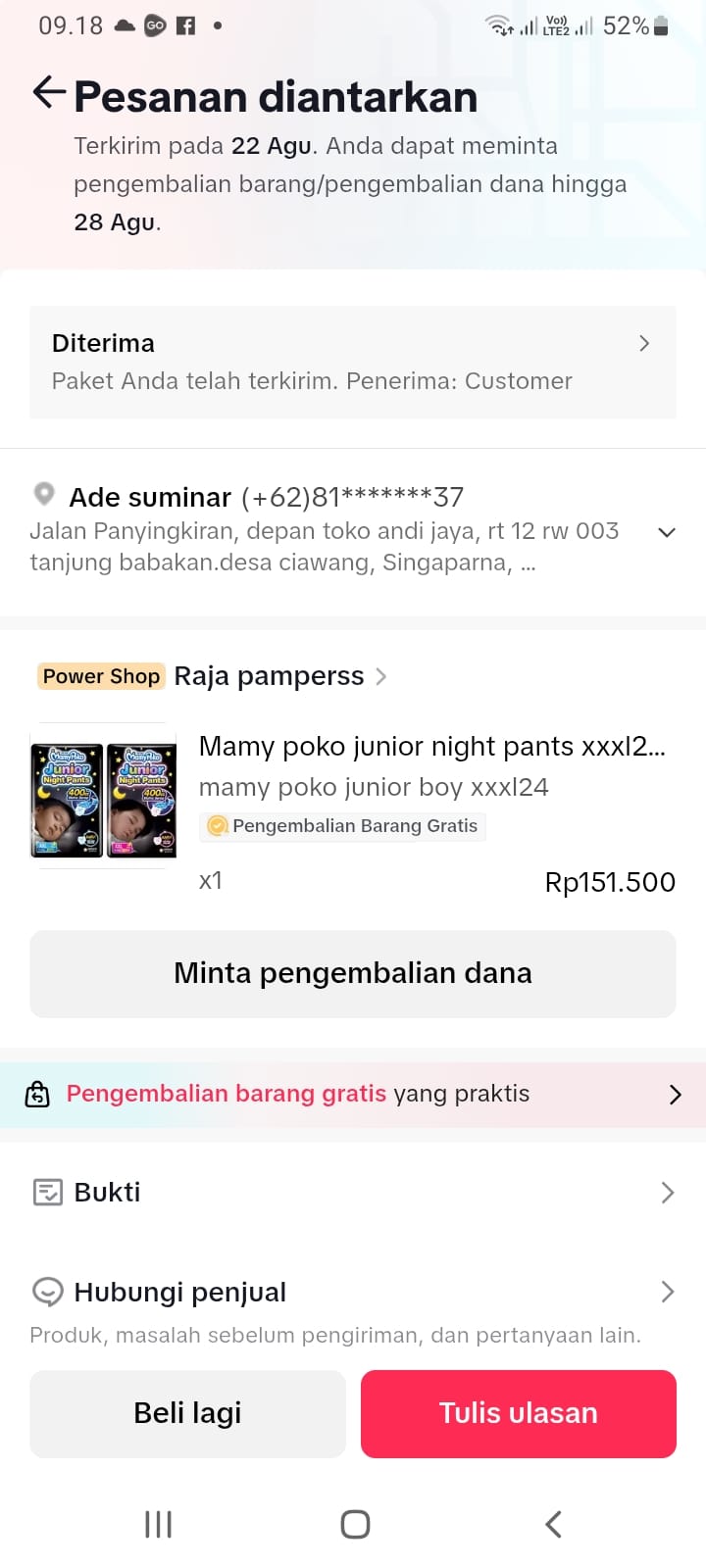The image size is (706, 1568).
Task: Go to the system home screen
Action: [355, 1524]
